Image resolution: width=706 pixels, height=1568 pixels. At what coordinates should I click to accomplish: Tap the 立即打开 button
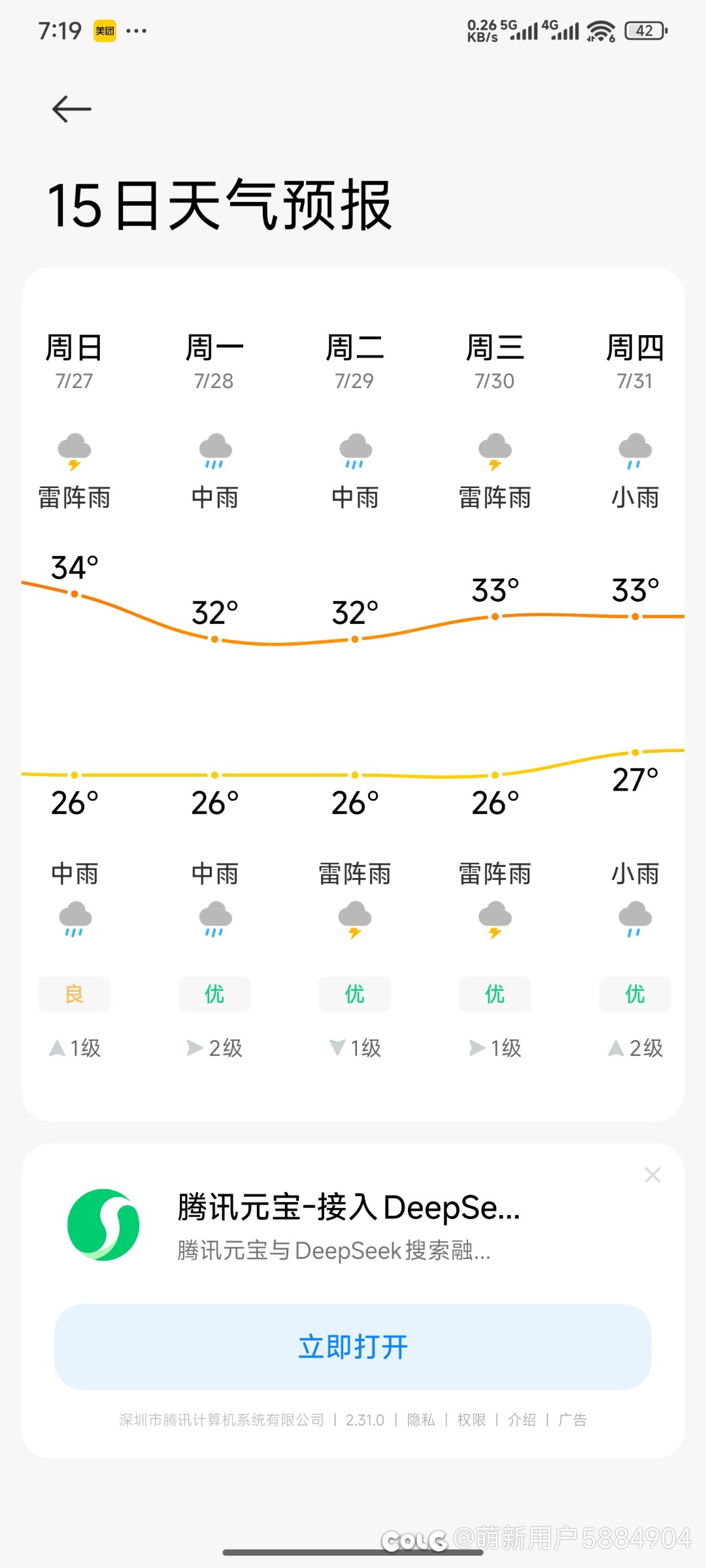353,1347
